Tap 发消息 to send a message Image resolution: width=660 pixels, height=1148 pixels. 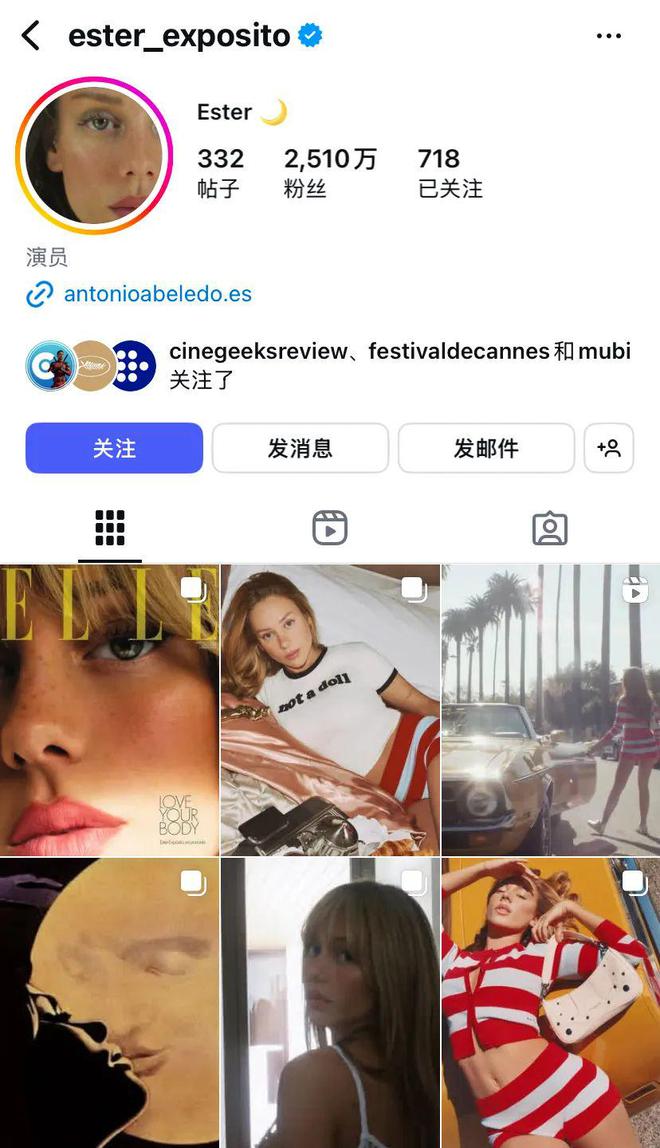coord(300,448)
